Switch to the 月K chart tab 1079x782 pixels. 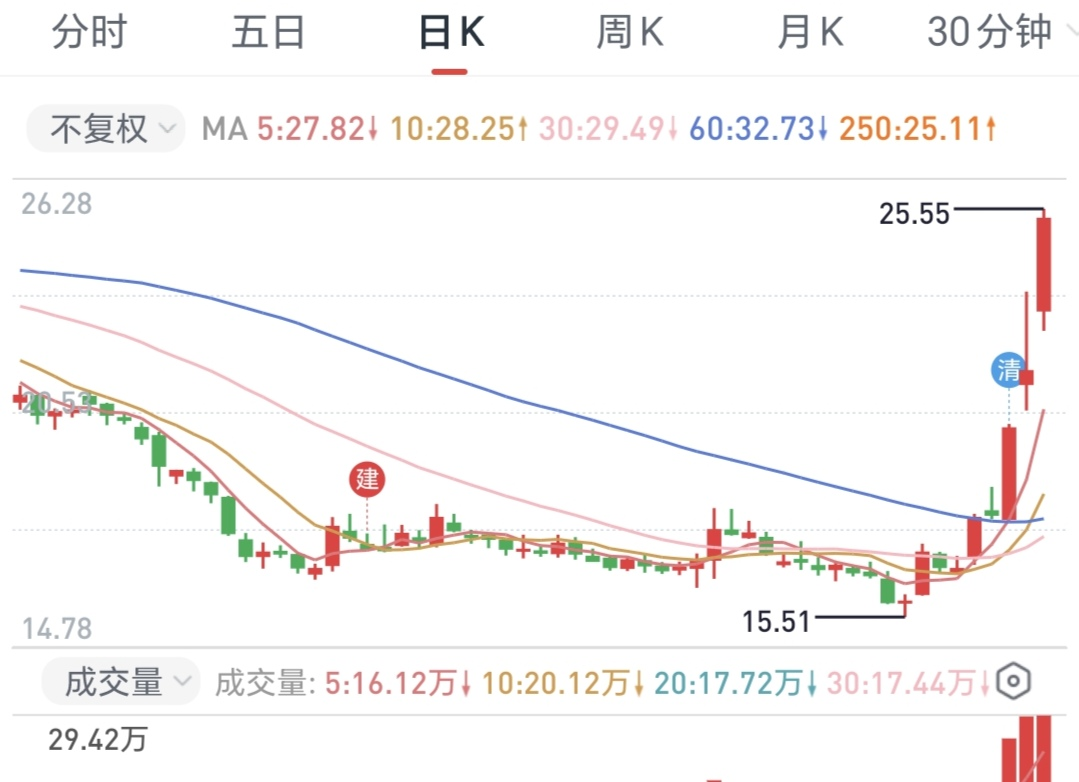pyautogui.click(x=810, y=33)
